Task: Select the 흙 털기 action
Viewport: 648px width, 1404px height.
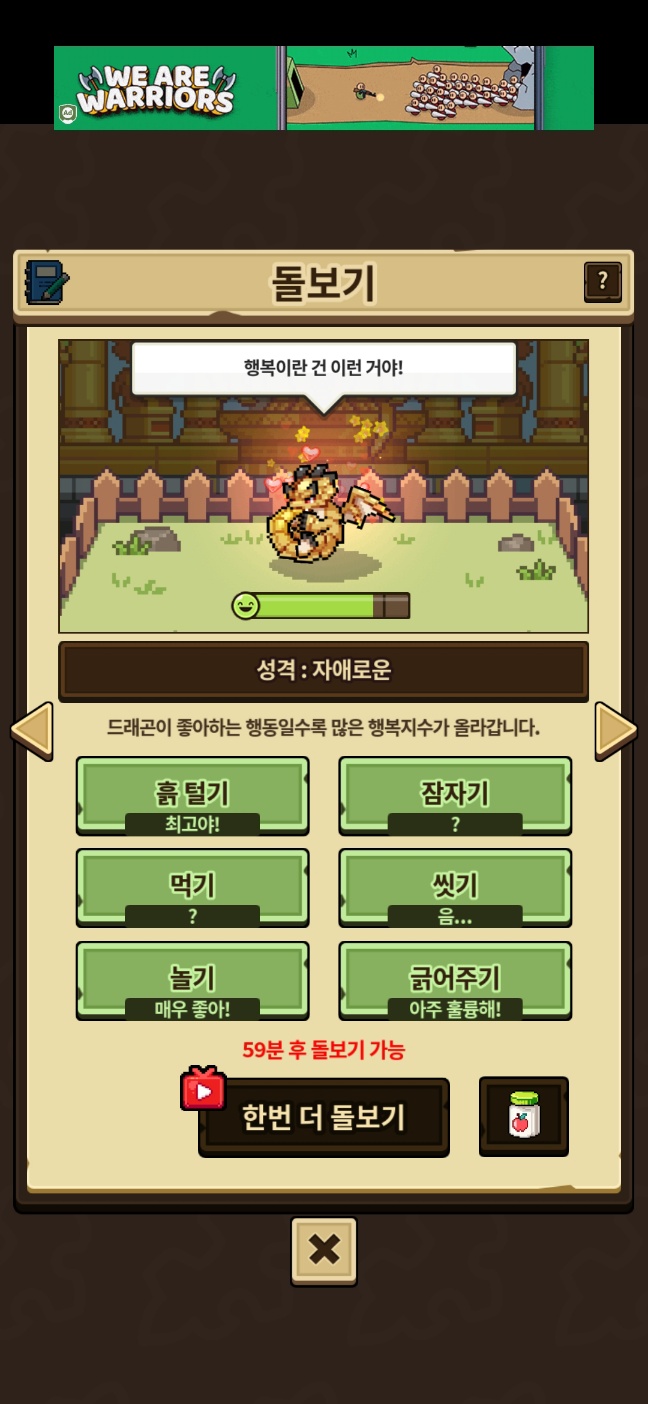Action: tap(193, 796)
